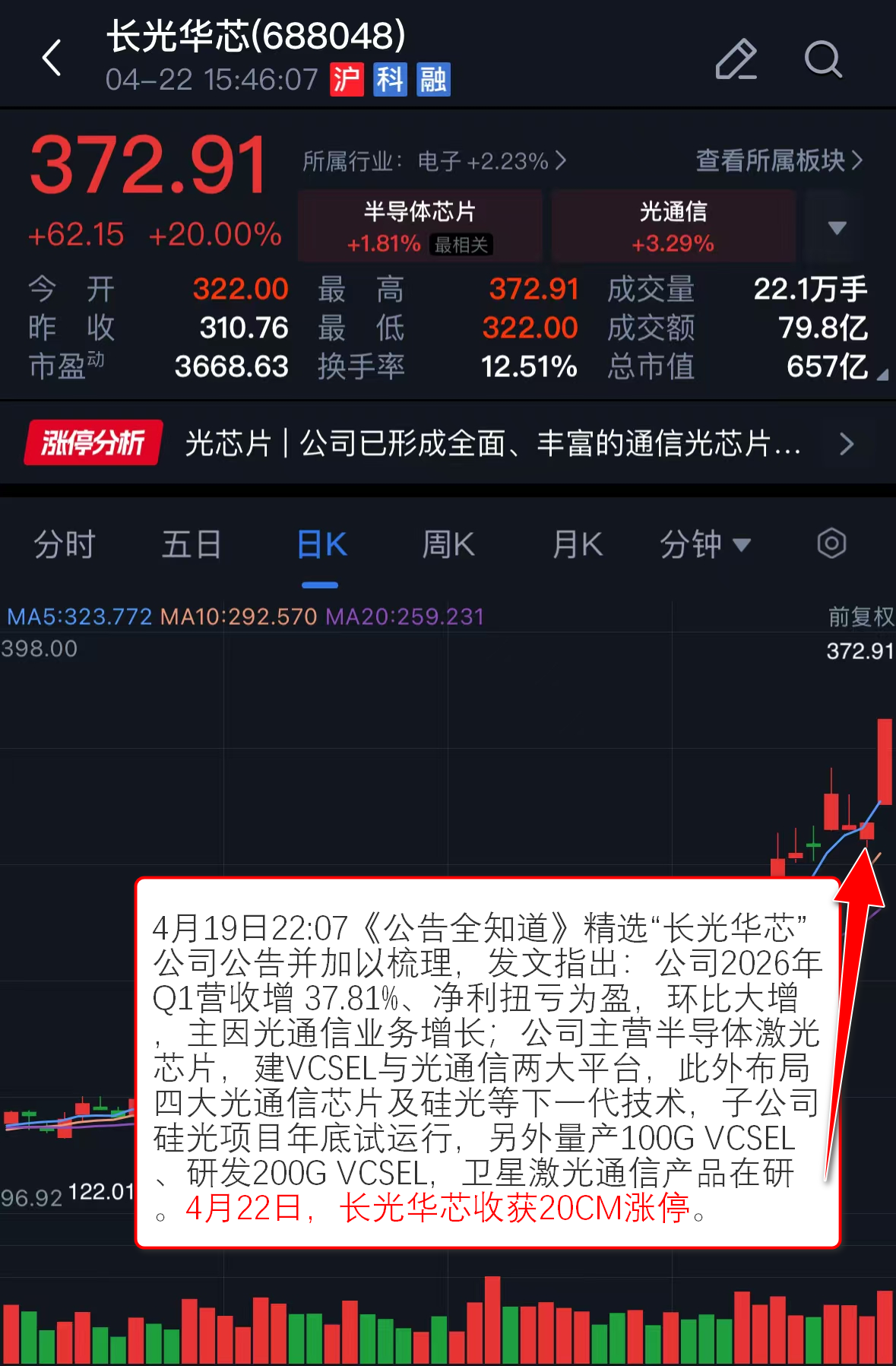
Task: Expand more sectors dropdown arrow
Action: point(837,227)
